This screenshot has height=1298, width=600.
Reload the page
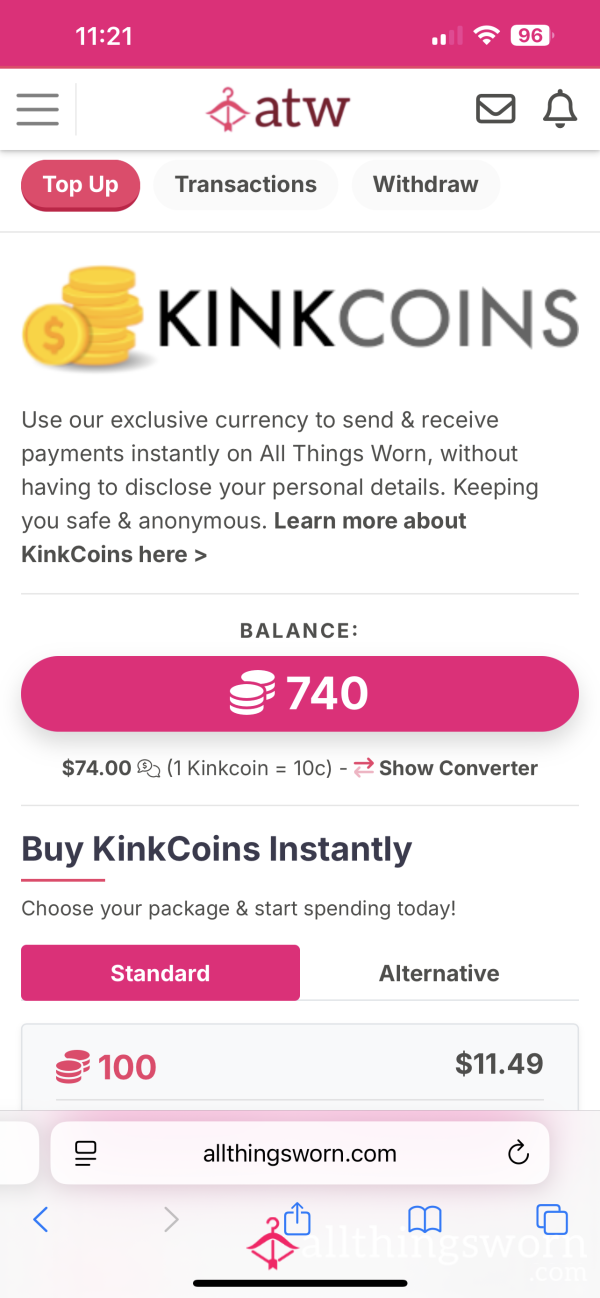[x=518, y=1153]
